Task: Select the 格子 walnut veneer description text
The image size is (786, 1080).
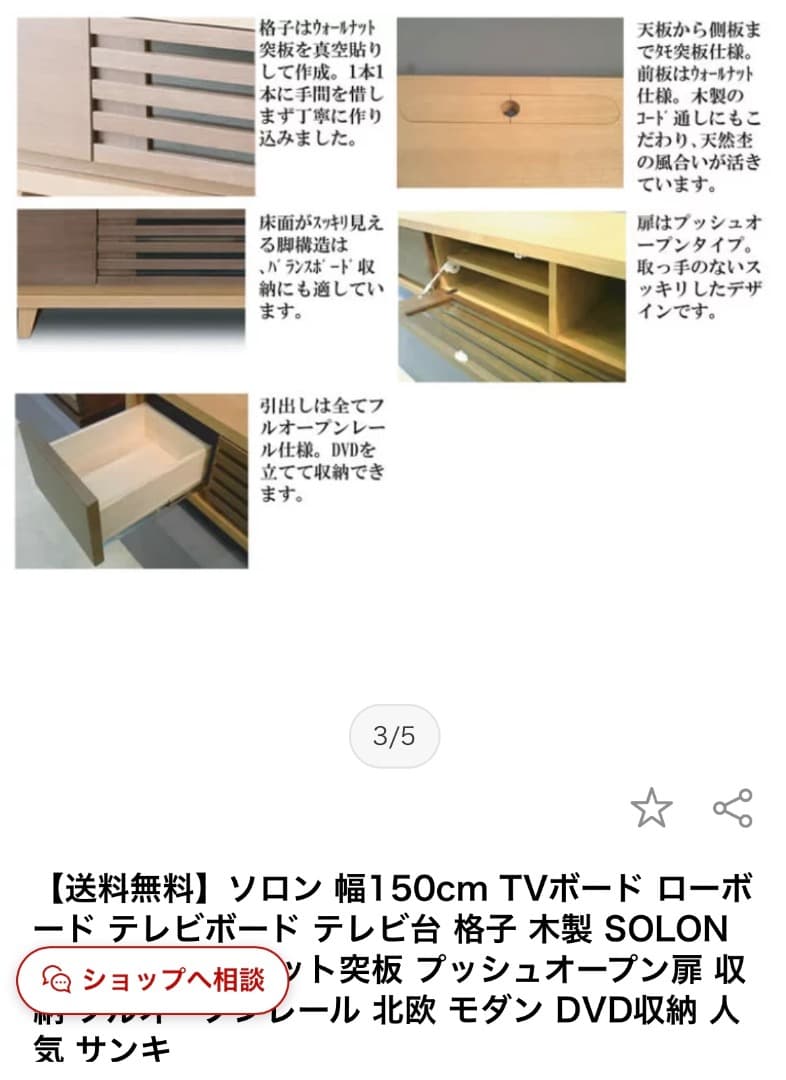Action: [318, 85]
